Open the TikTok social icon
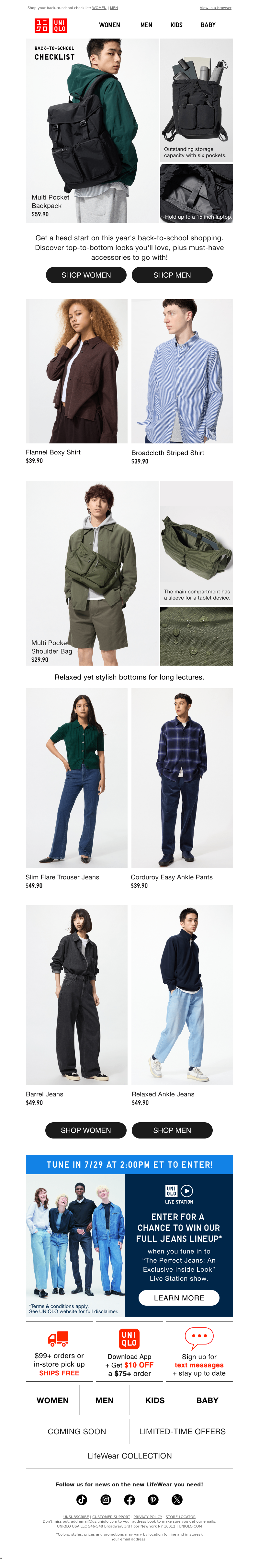This screenshot has height=1568, width=259. [x=82, y=1499]
